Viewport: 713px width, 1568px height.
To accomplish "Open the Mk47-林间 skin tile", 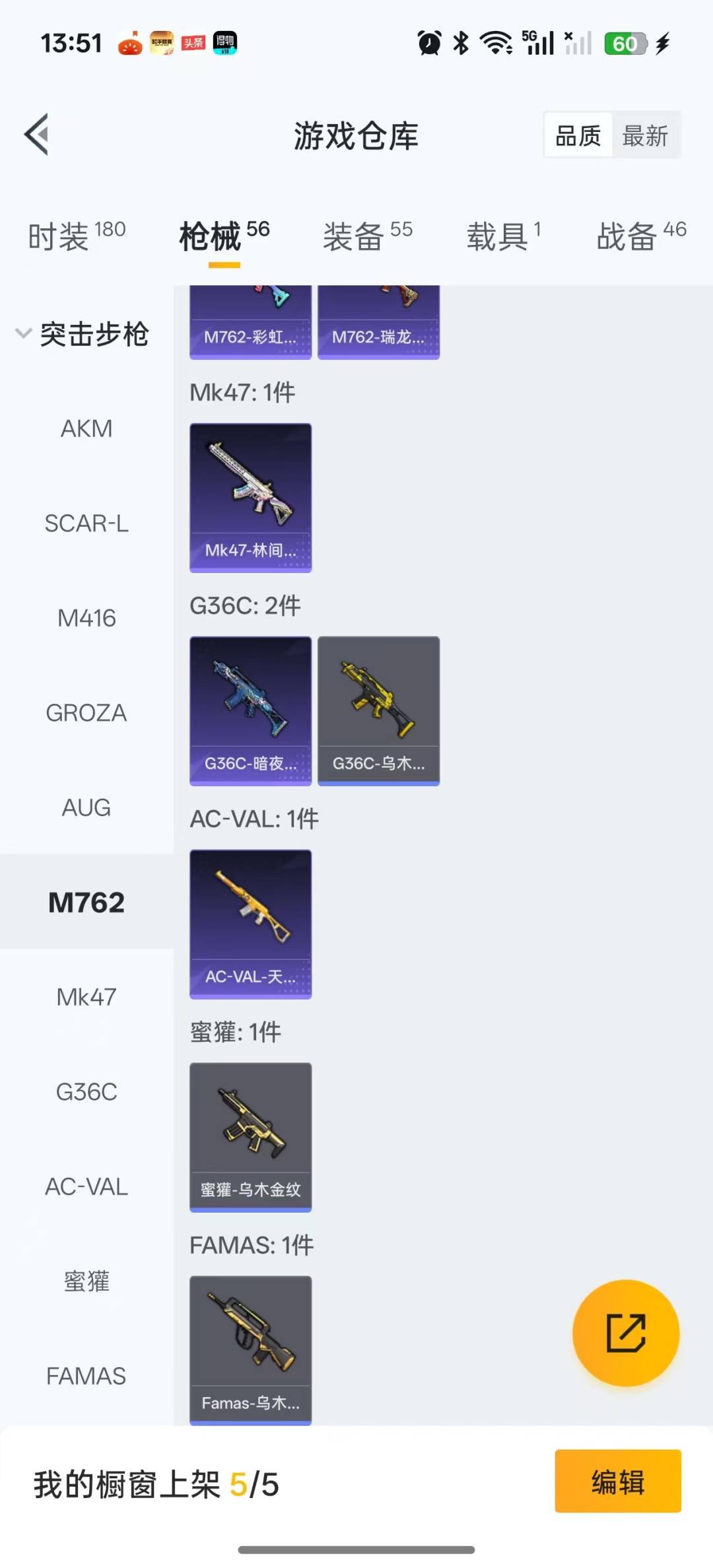I will 250,497.
